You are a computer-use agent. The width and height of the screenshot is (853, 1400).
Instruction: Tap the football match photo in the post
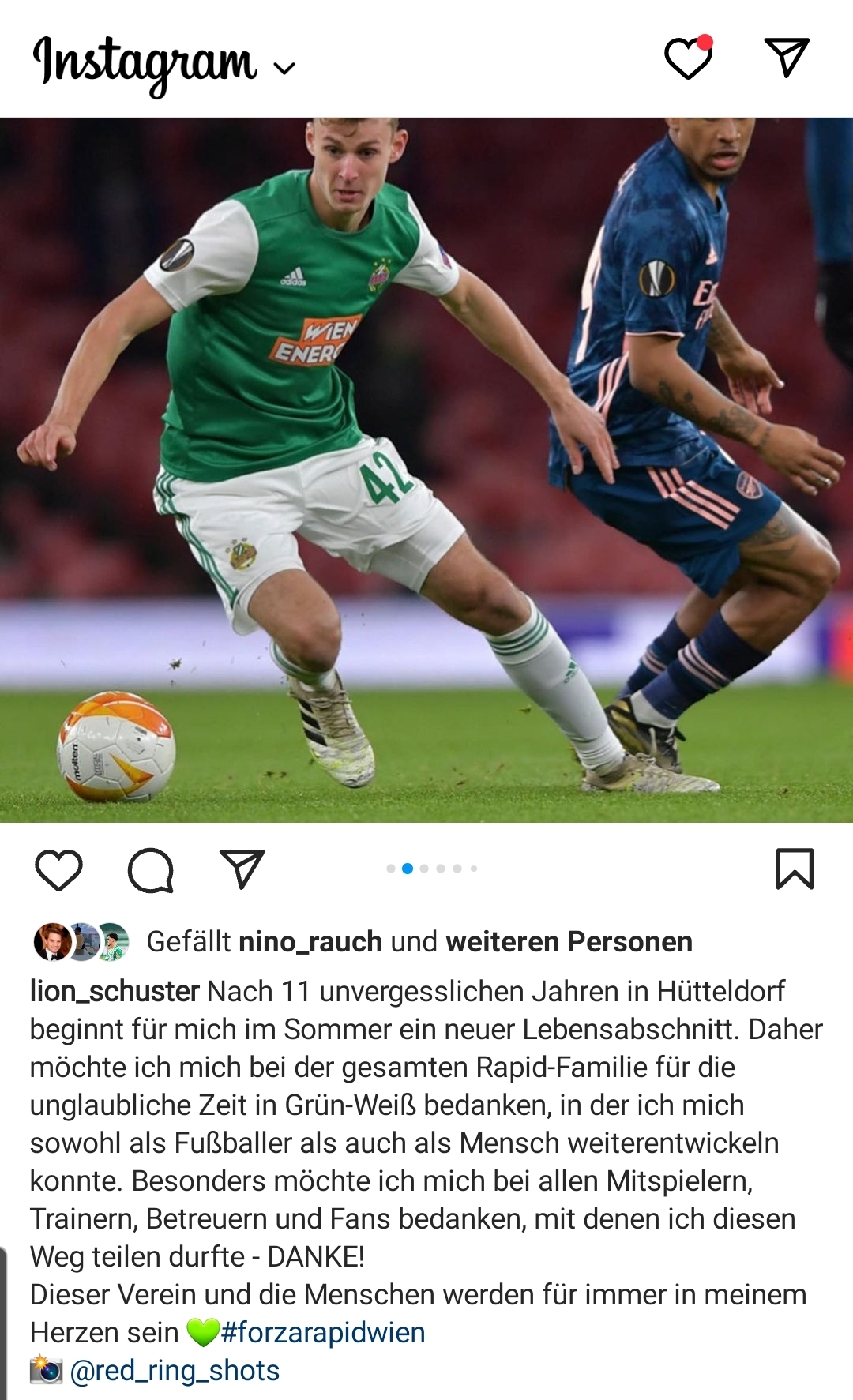(426, 470)
